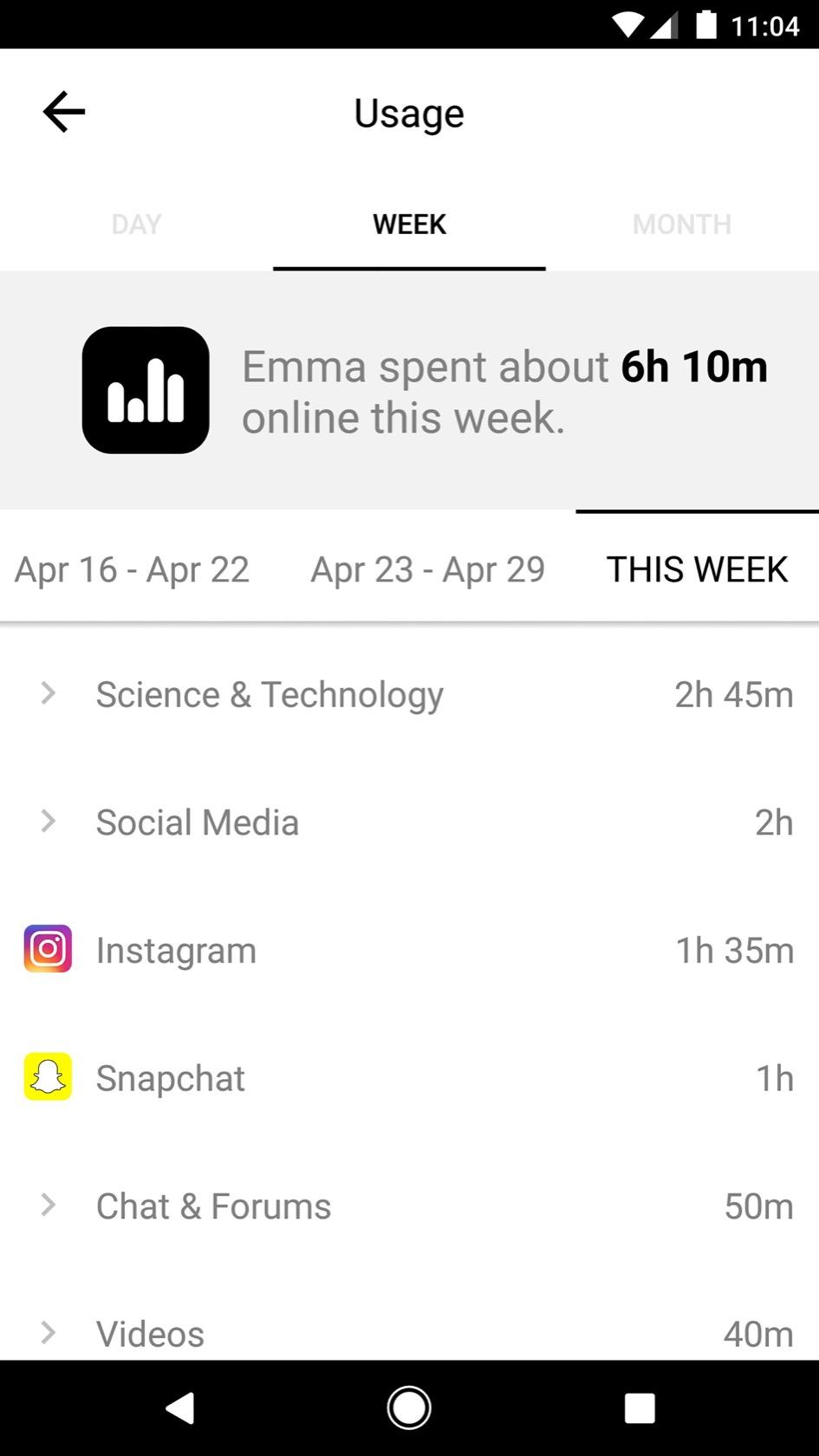The height and width of the screenshot is (1456, 819).
Task: Select the THIS WEEK period
Action: click(697, 569)
